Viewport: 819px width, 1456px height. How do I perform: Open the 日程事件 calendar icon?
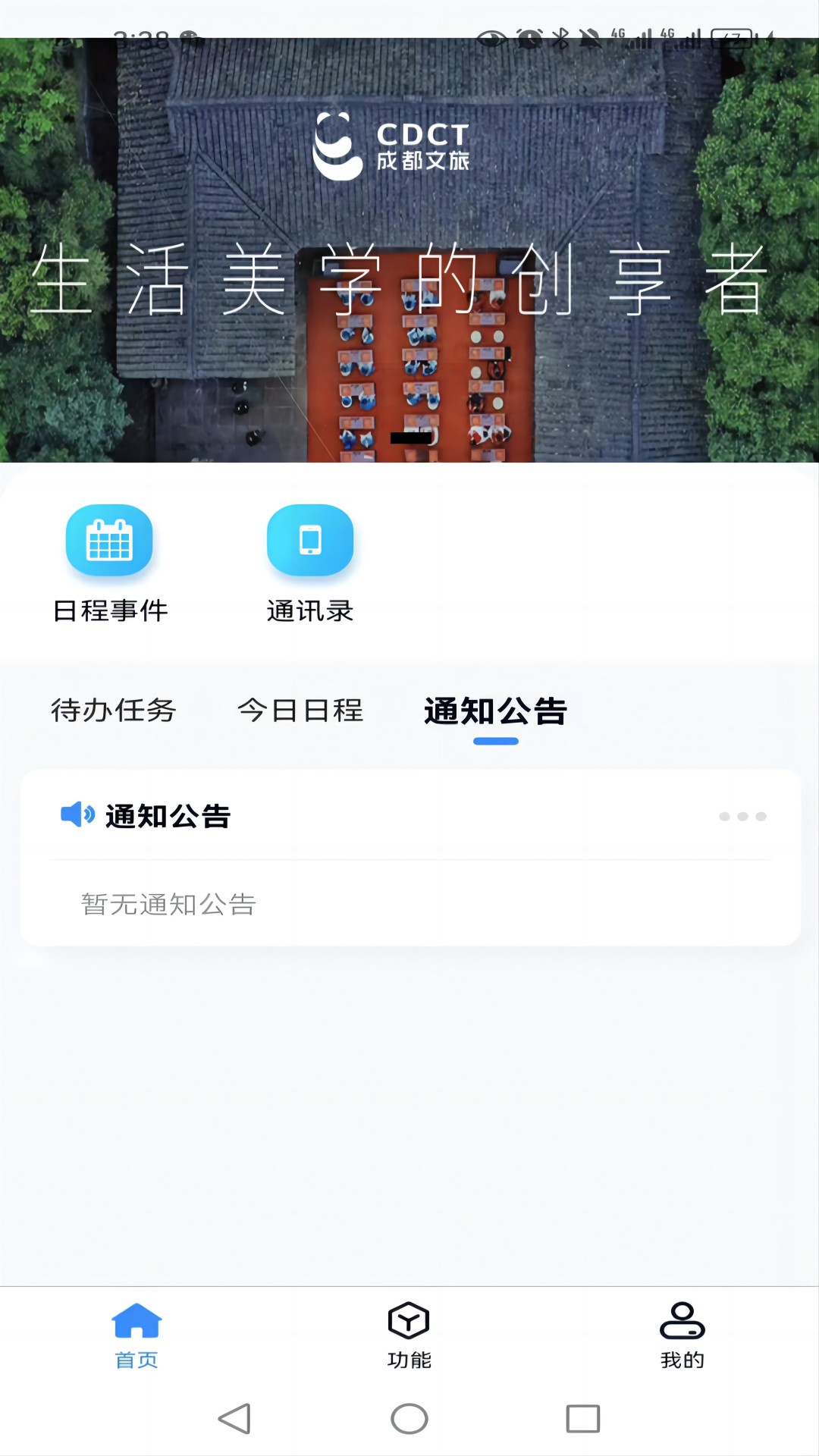(110, 541)
